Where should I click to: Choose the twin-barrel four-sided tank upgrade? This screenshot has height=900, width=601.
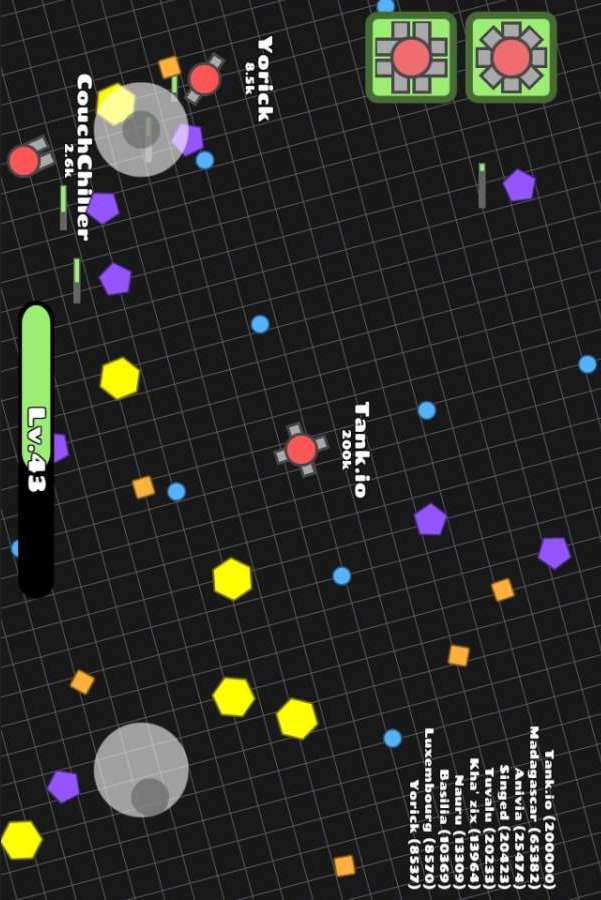411,57
